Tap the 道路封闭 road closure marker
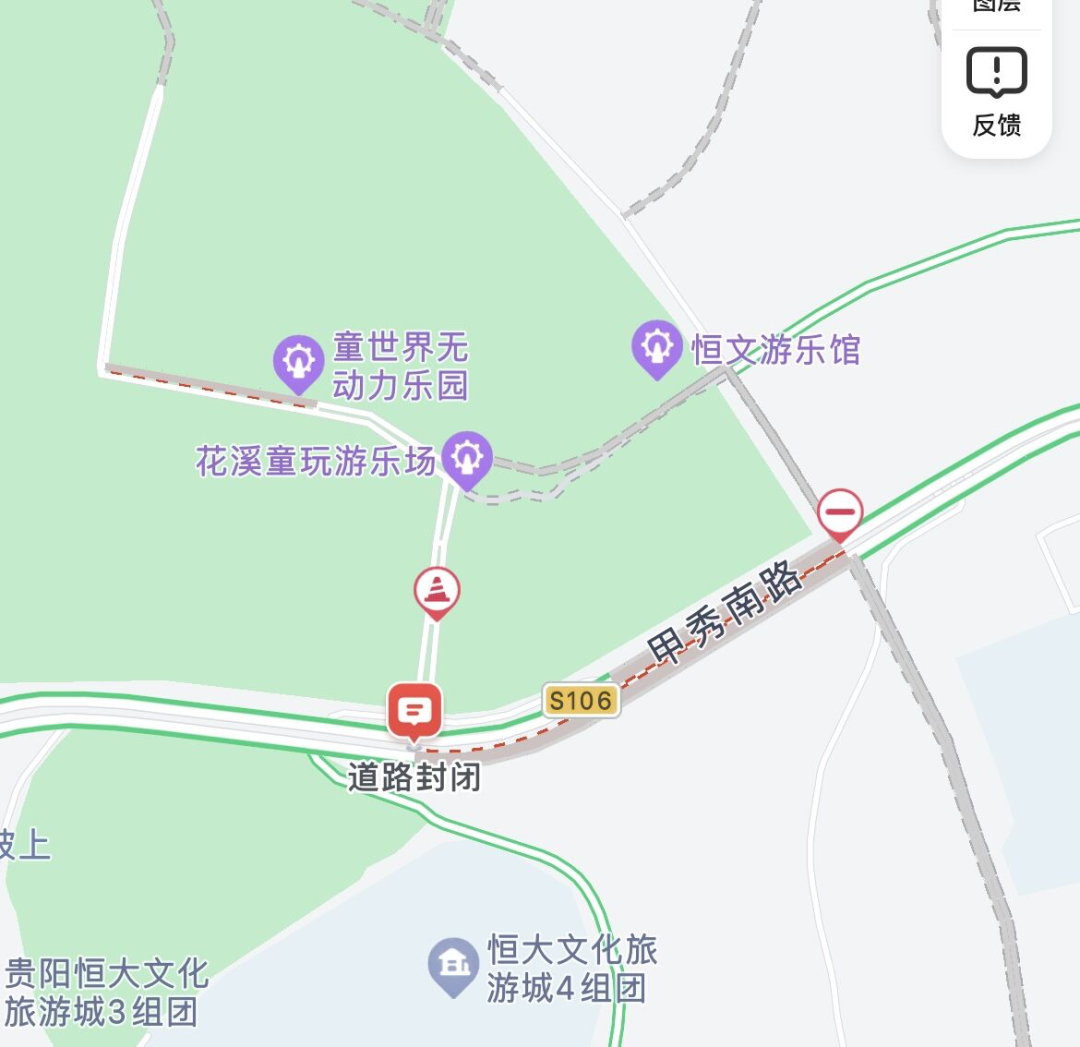The height and width of the screenshot is (1047, 1080). (414, 712)
